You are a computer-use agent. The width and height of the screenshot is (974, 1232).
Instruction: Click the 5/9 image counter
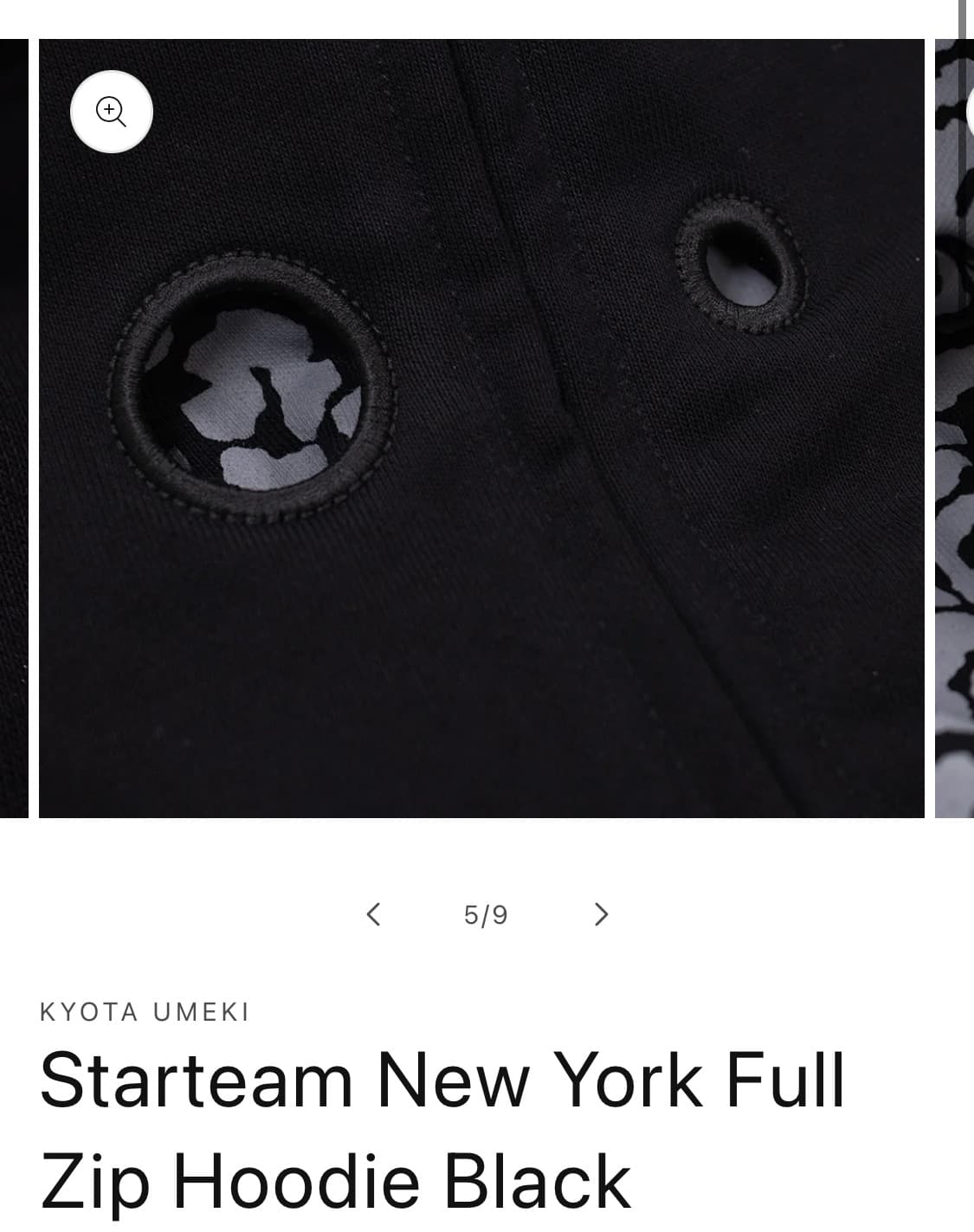pyautogui.click(x=486, y=913)
